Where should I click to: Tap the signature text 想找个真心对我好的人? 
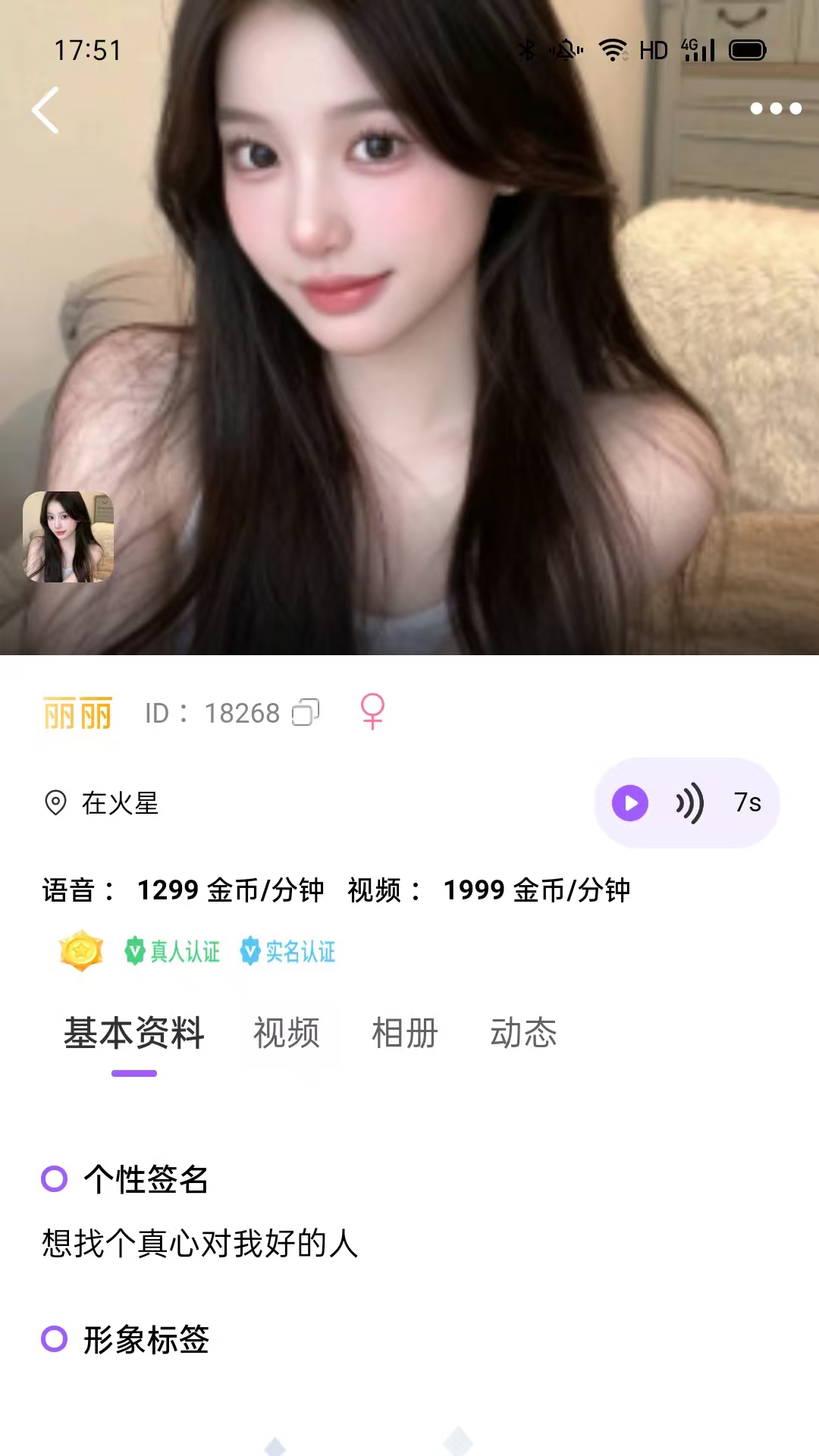tap(199, 1241)
